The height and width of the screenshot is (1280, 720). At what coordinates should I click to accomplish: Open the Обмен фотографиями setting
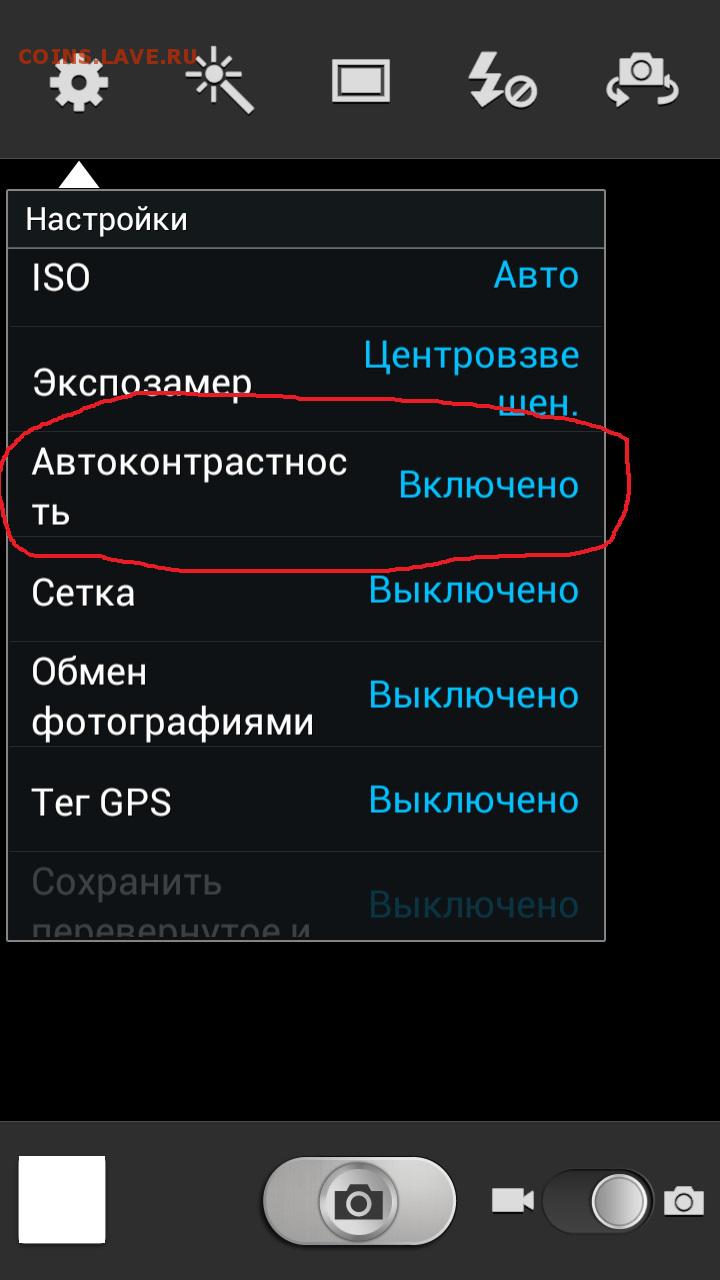[306, 694]
